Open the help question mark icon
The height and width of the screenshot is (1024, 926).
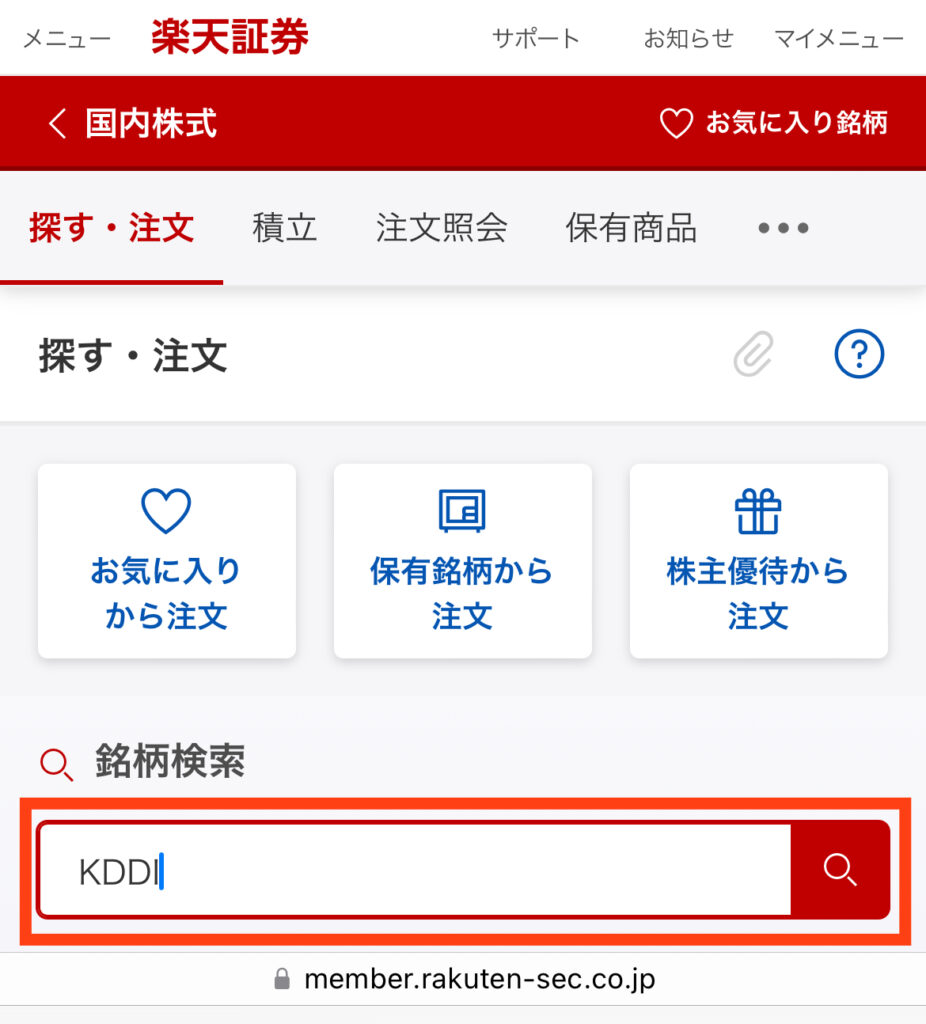click(859, 354)
